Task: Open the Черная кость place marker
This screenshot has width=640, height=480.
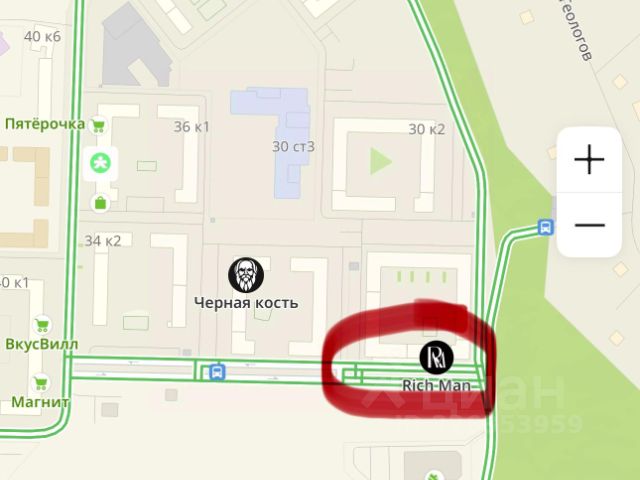Action: 246,274
